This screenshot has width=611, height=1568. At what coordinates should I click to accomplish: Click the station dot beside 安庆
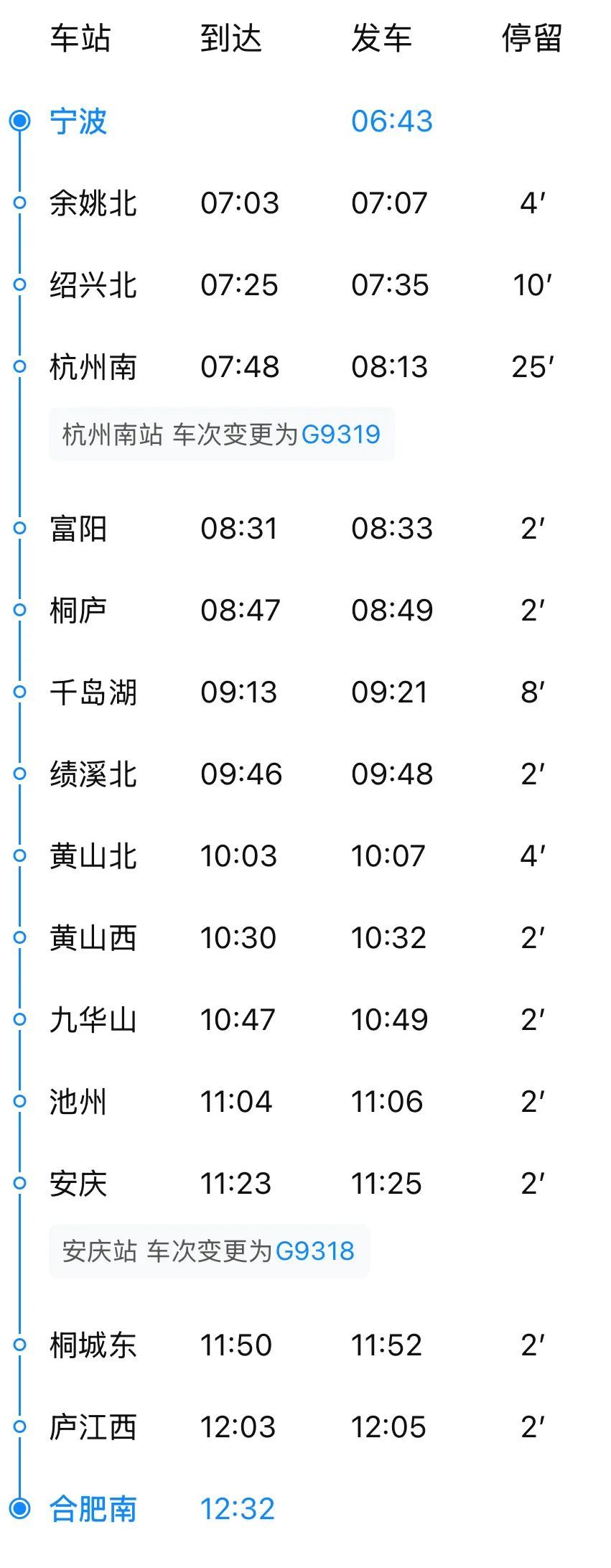(18, 1183)
